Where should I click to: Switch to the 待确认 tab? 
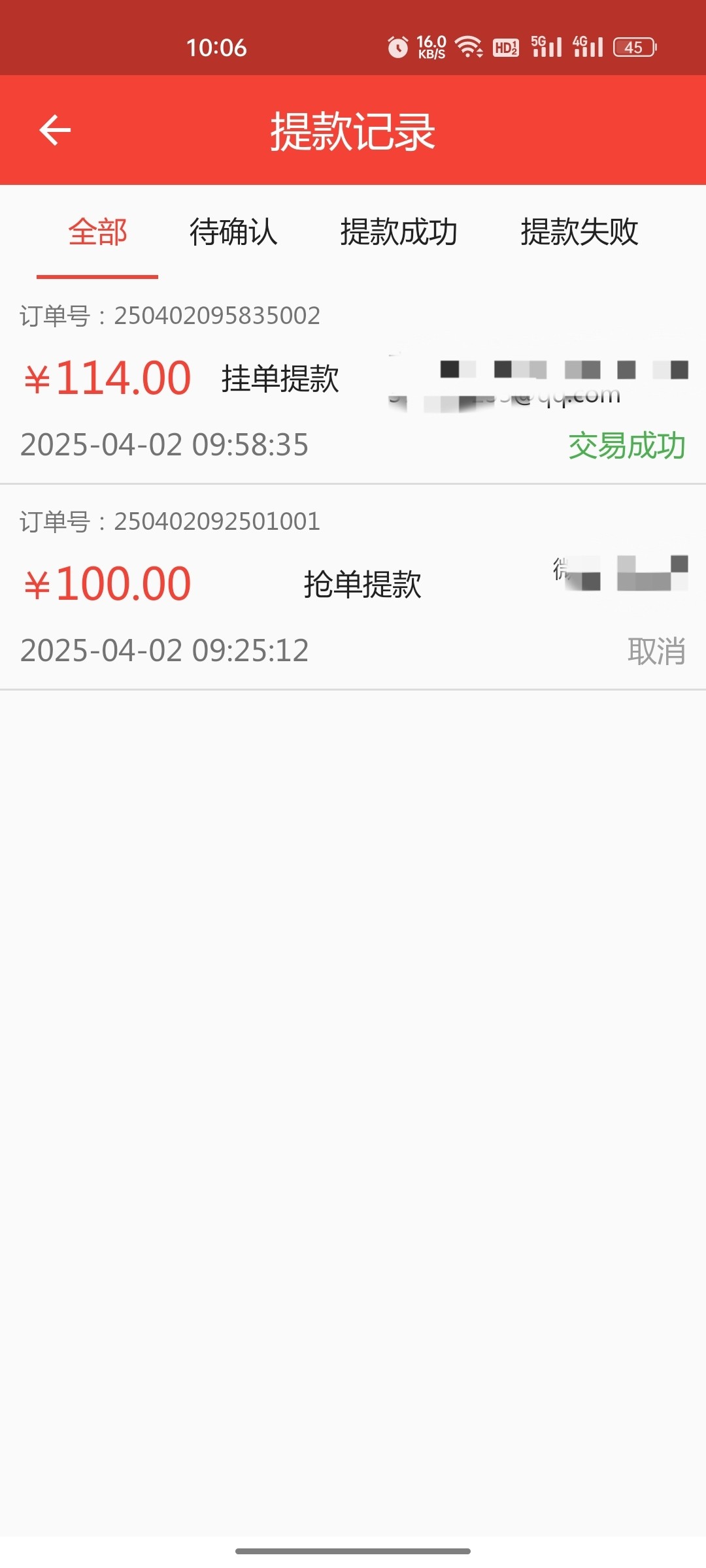point(233,233)
